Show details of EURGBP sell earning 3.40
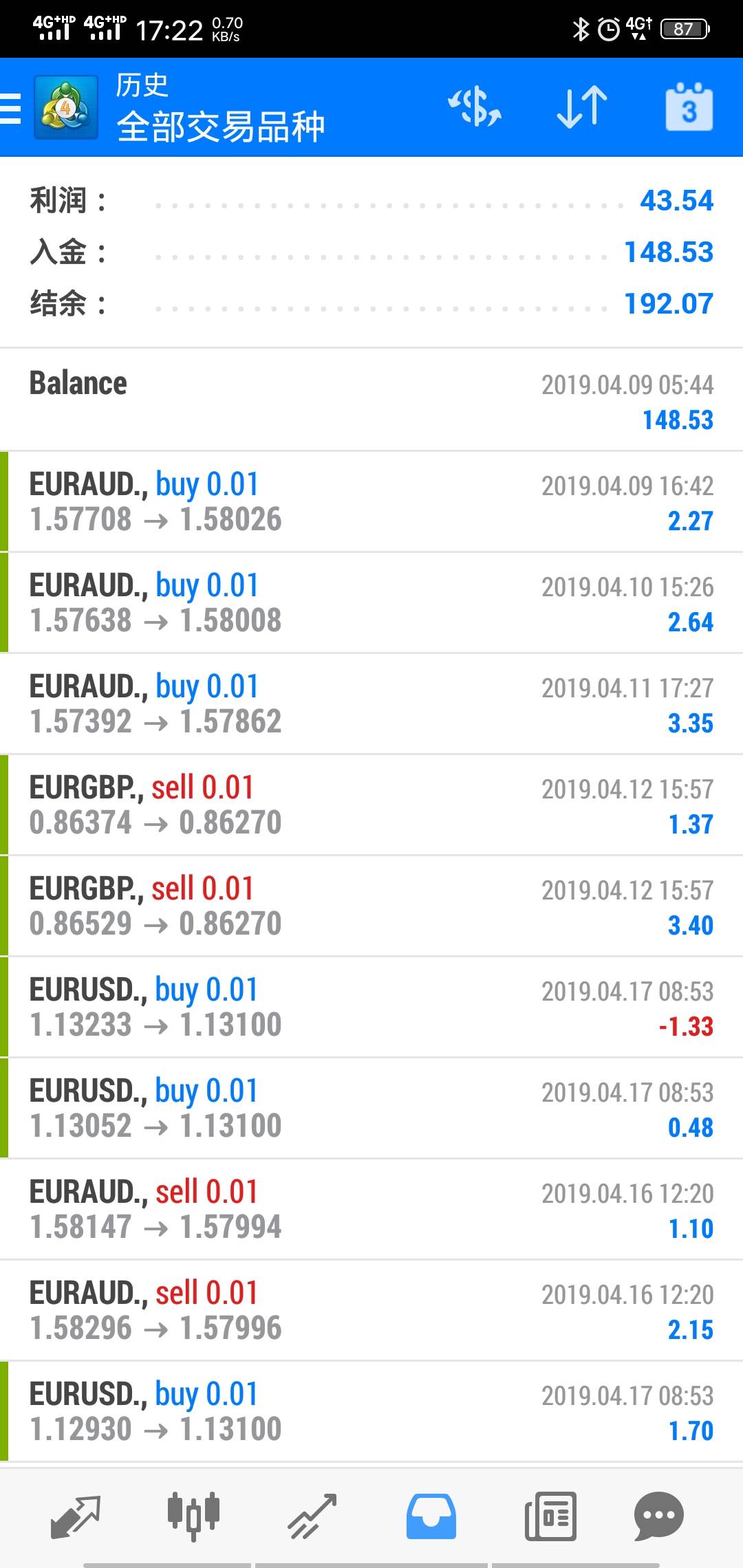The image size is (743, 1568). [371, 906]
